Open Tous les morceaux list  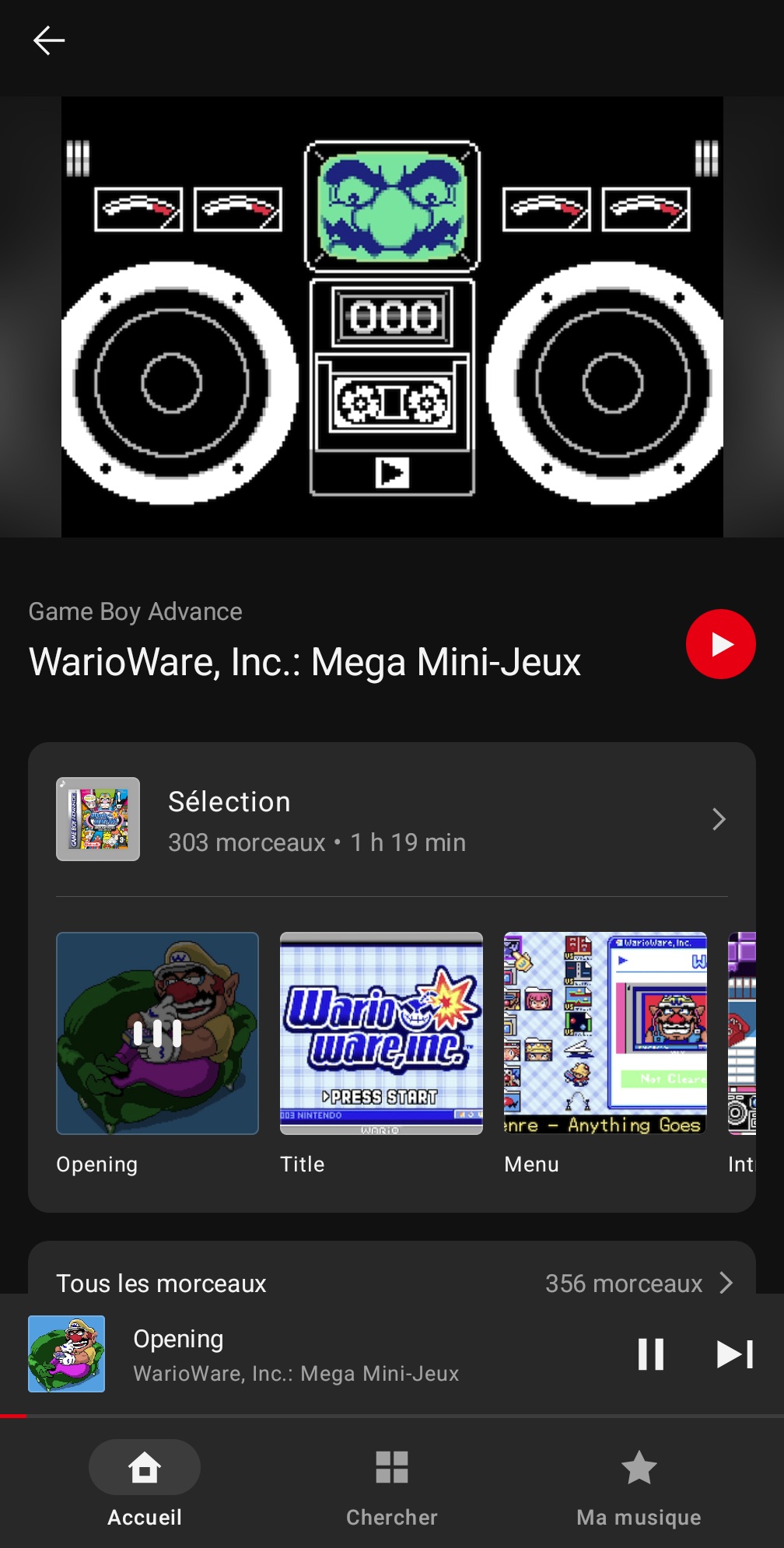pos(391,1282)
